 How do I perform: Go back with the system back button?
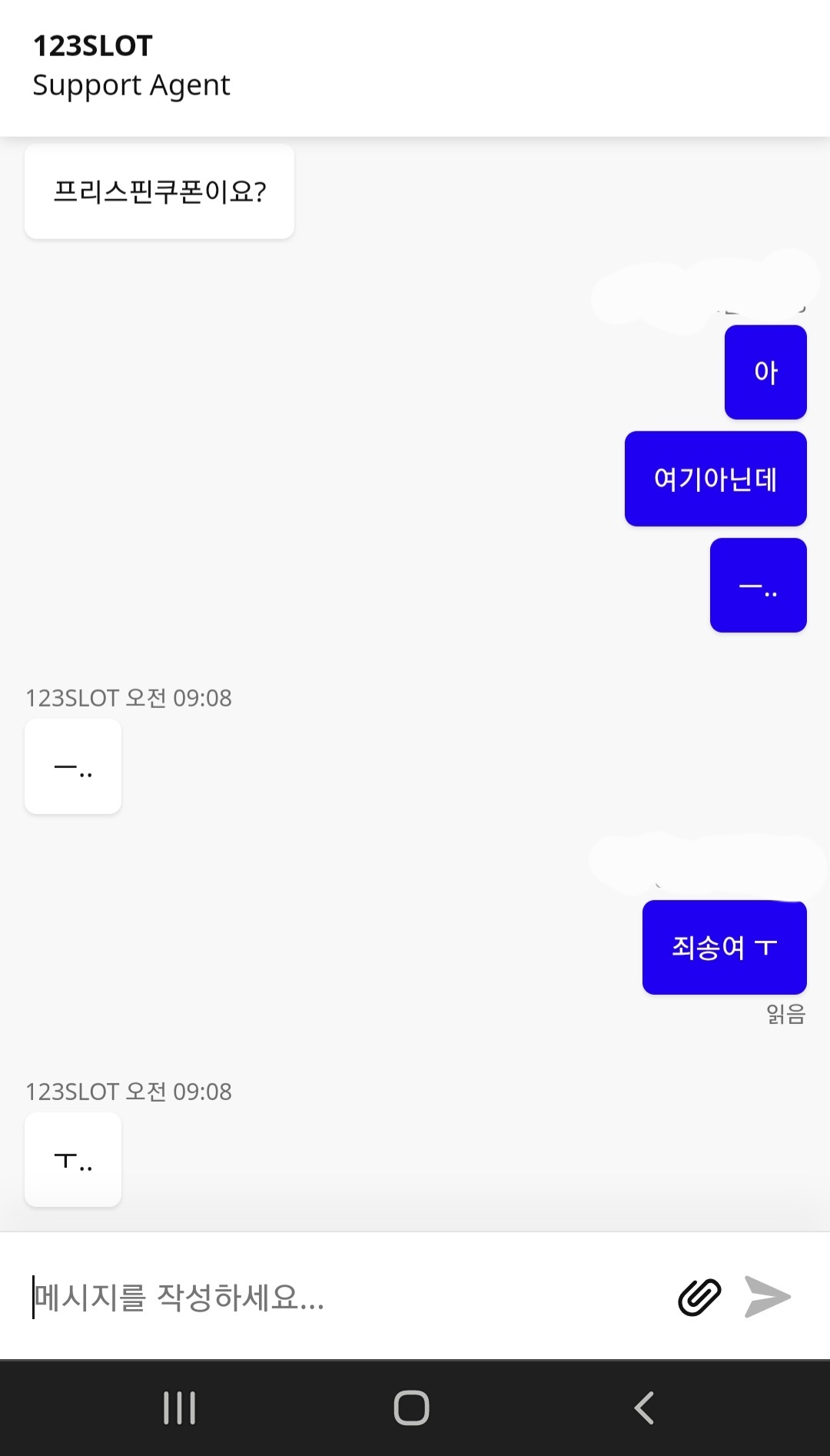[x=644, y=1408]
